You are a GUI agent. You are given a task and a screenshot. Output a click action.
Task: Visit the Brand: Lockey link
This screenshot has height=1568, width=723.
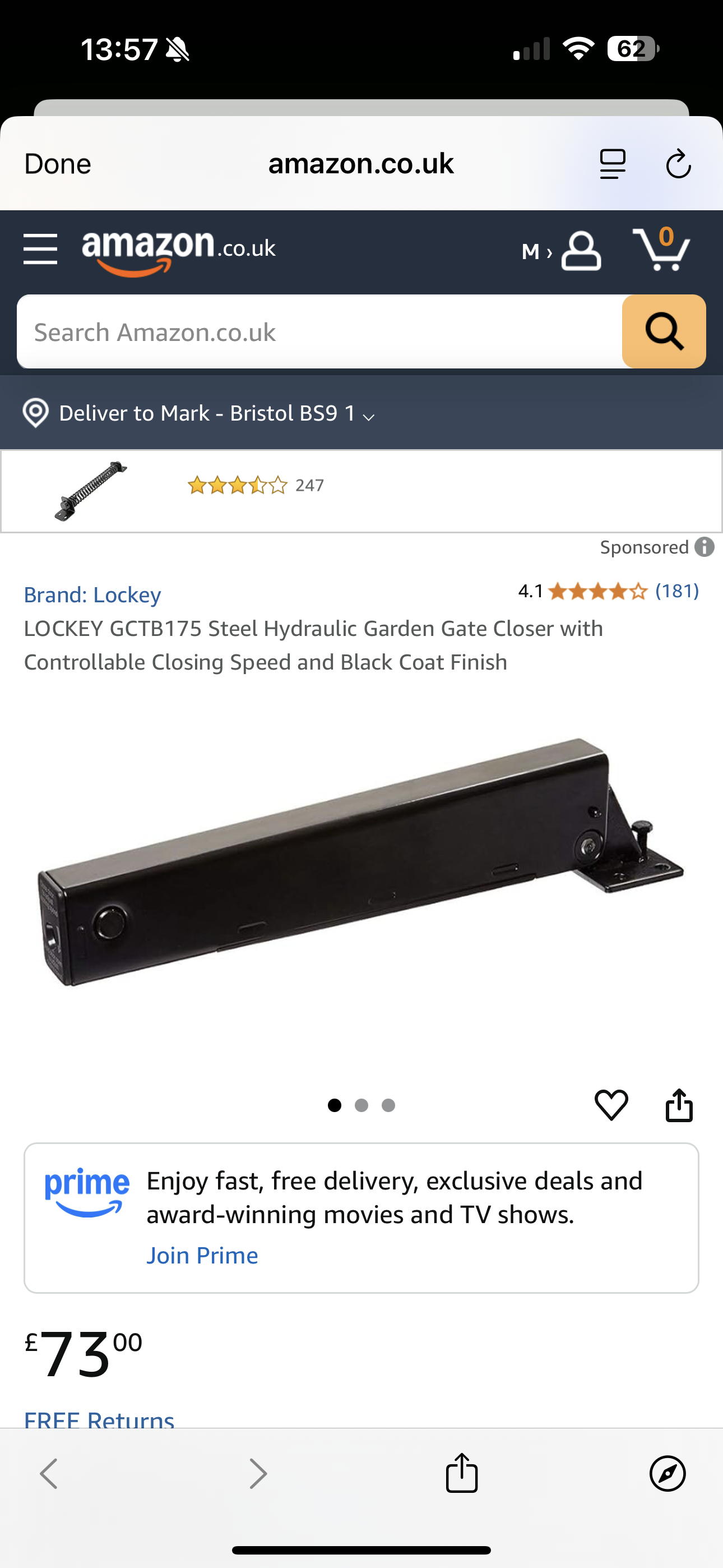coord(92,594)
